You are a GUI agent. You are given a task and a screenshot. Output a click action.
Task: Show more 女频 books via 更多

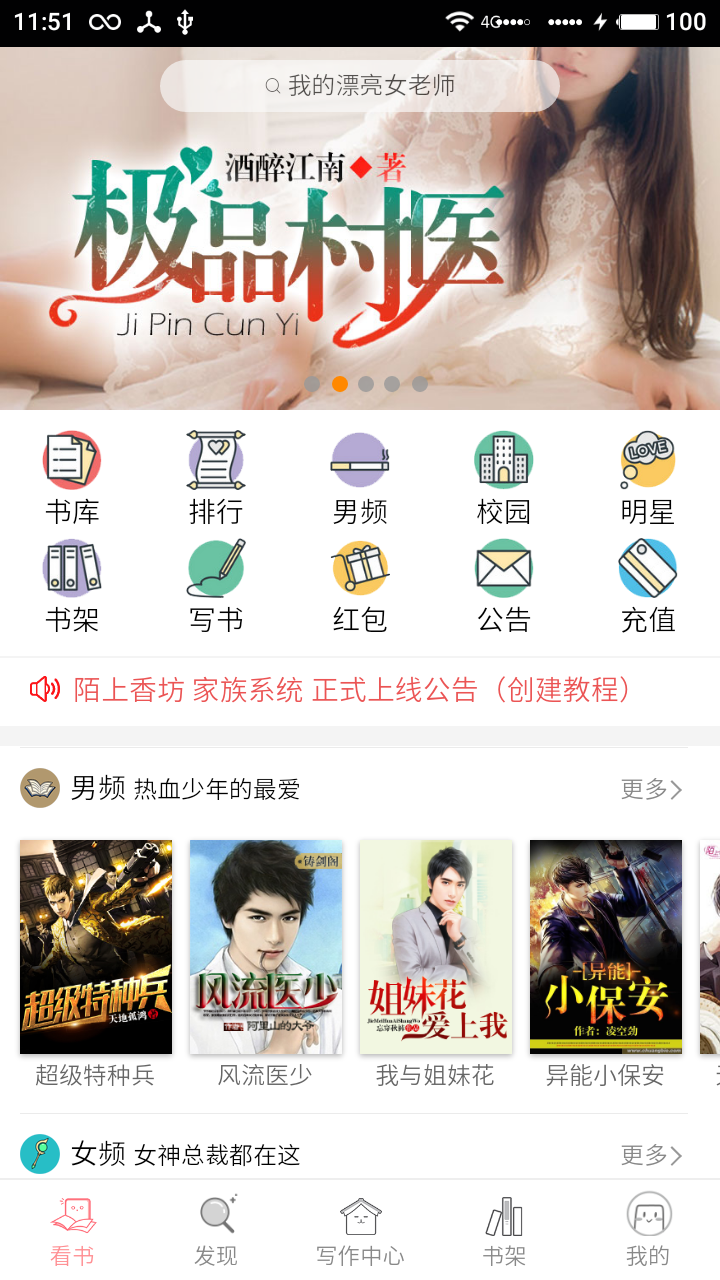pyautogui.click(x=651, y=1155)
